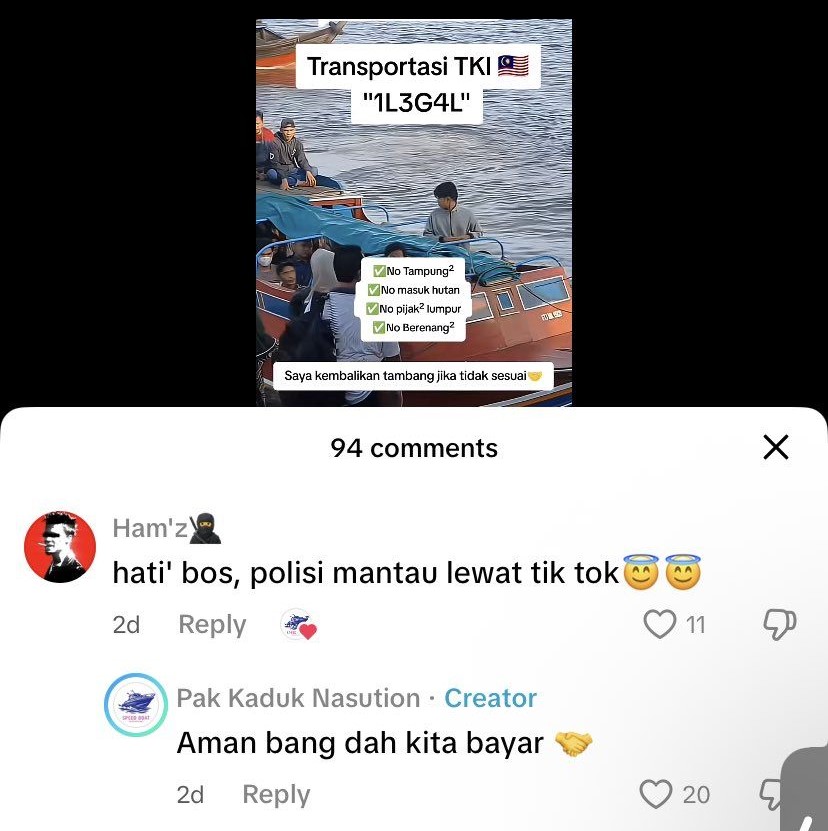Close the comments panel
Image resolution: width=828 pixels, height=831 pixels.
[x=776, y=447]
